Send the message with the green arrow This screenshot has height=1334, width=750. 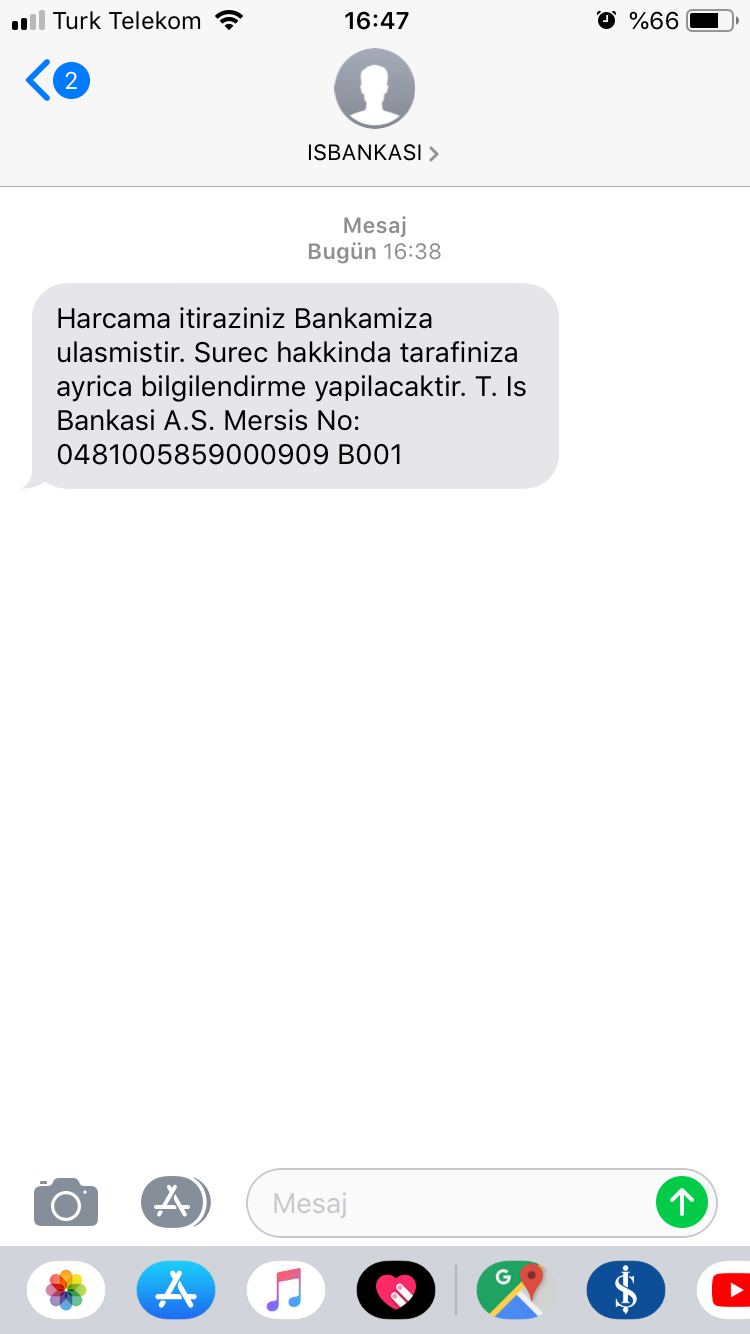coord(682,1202)
